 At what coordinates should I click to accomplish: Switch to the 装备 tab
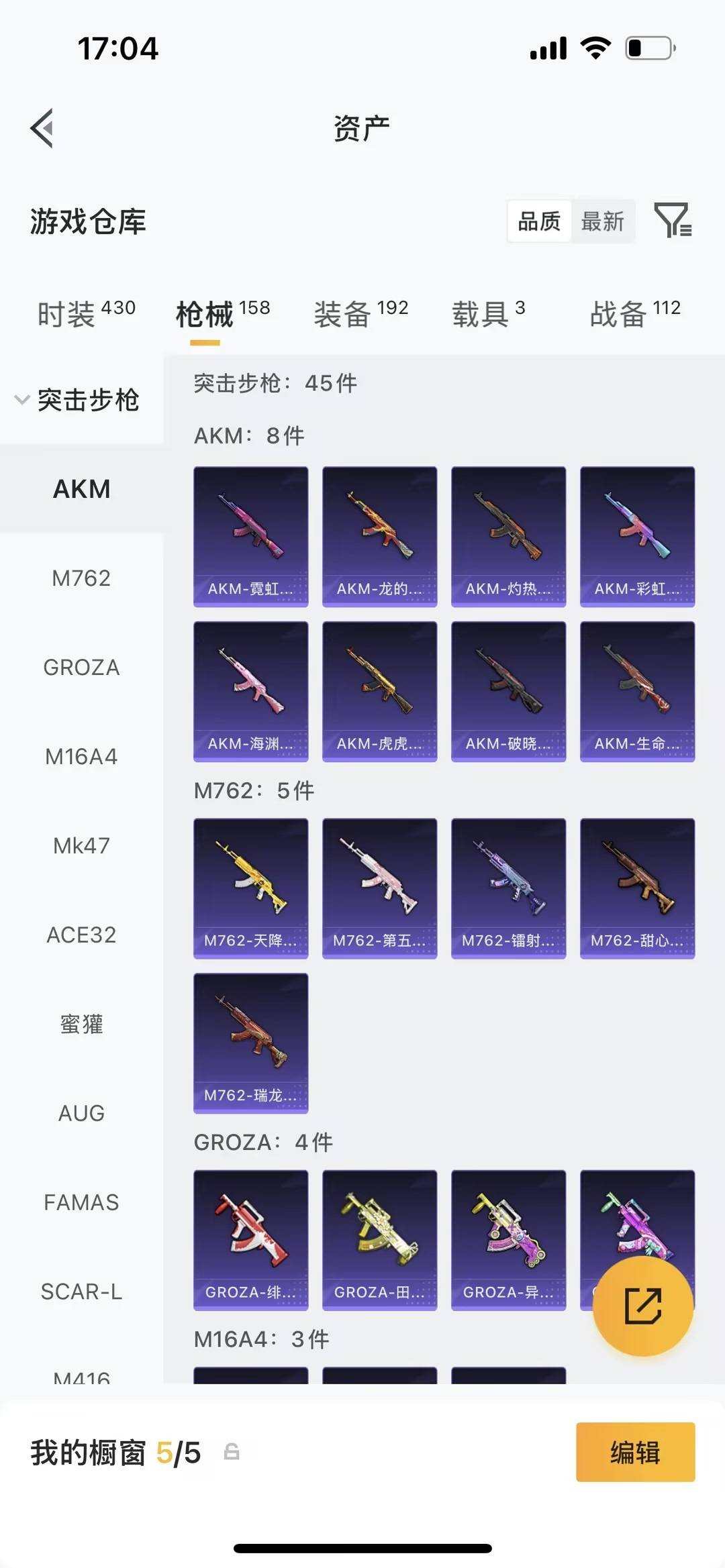[360, 313]
